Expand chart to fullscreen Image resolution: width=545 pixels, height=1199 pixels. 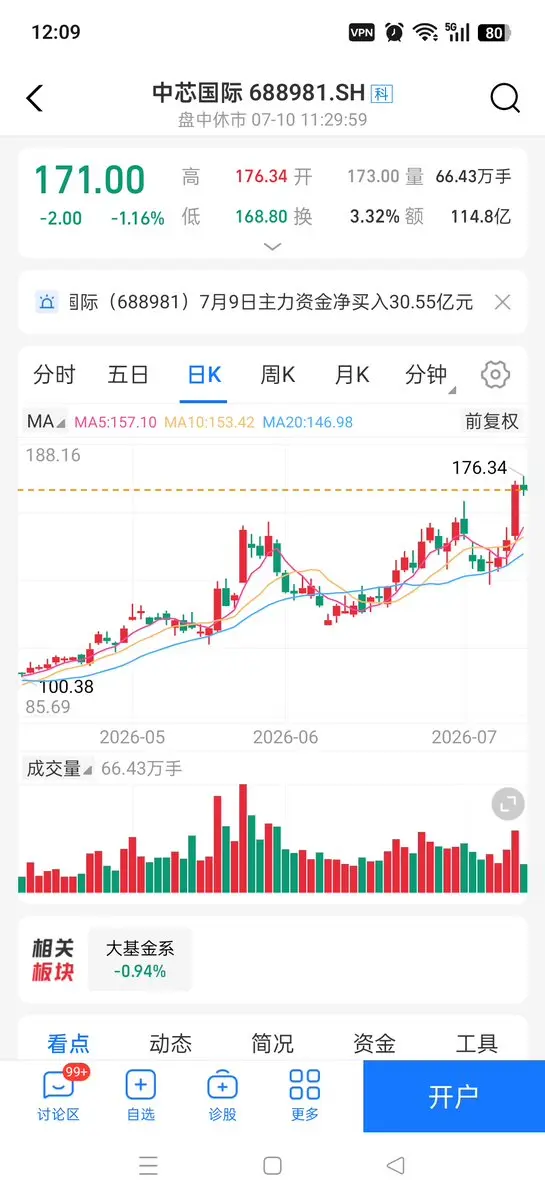pyautogui.click(x=508, y=804)
